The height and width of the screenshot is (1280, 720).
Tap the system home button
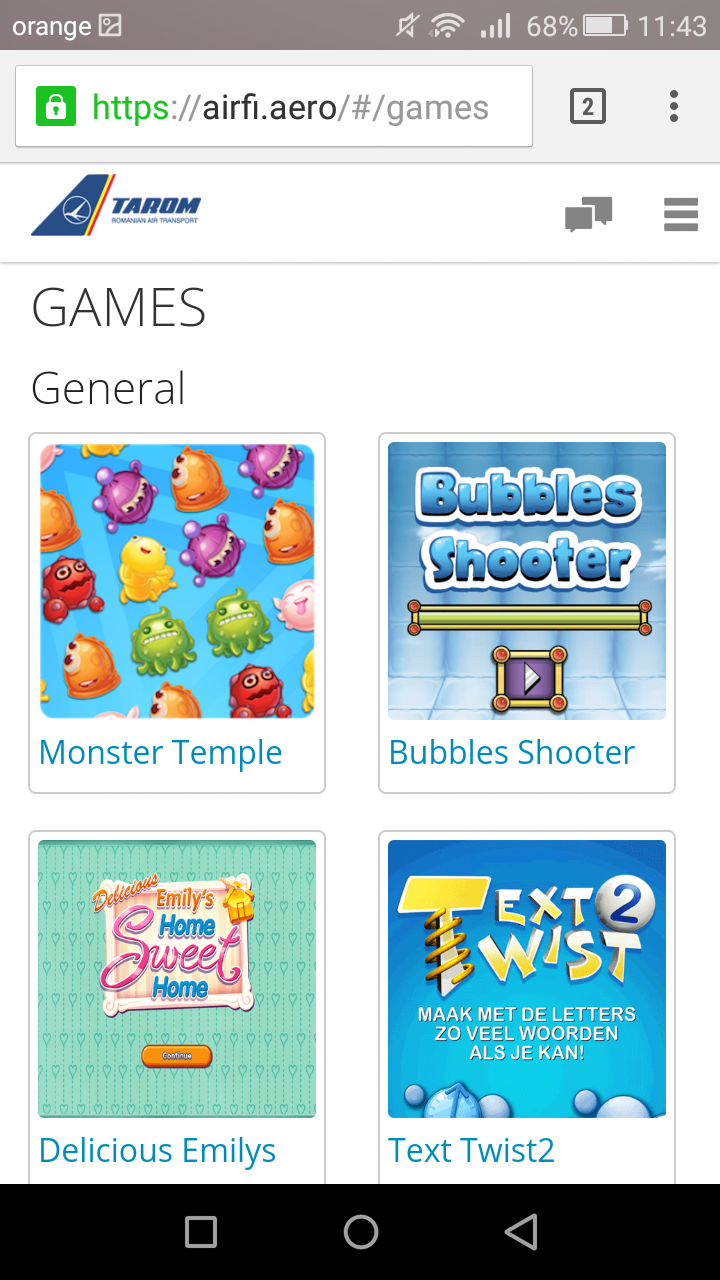point(361,1232)
